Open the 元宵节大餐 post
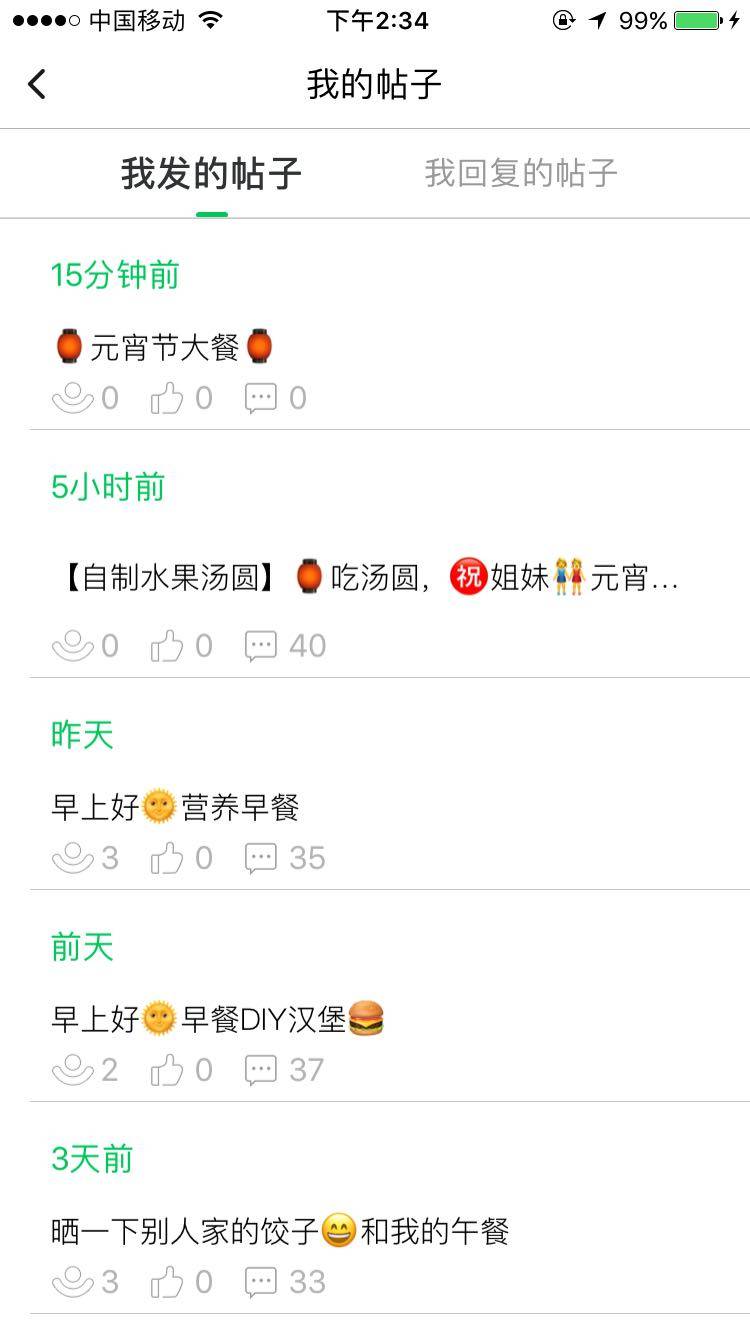This screenshot has width=750, height=1334. [165, 348]
